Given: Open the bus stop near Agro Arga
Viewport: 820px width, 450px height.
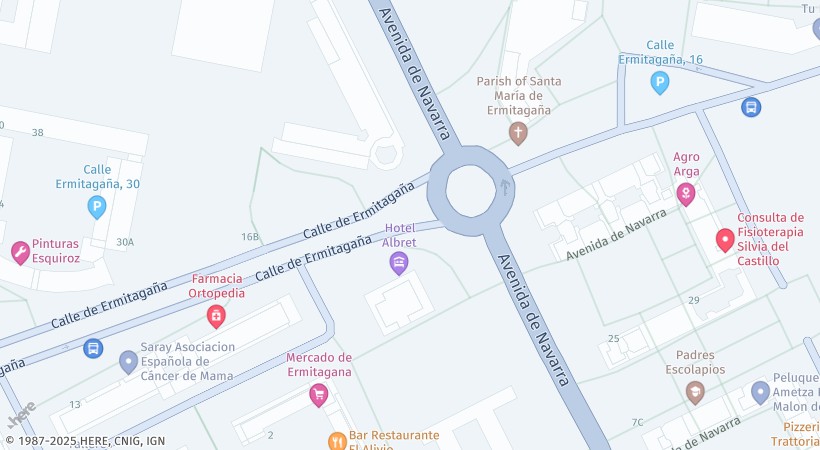Looking at the screenshot, I should pyautogui.click(x=750, y=107).
